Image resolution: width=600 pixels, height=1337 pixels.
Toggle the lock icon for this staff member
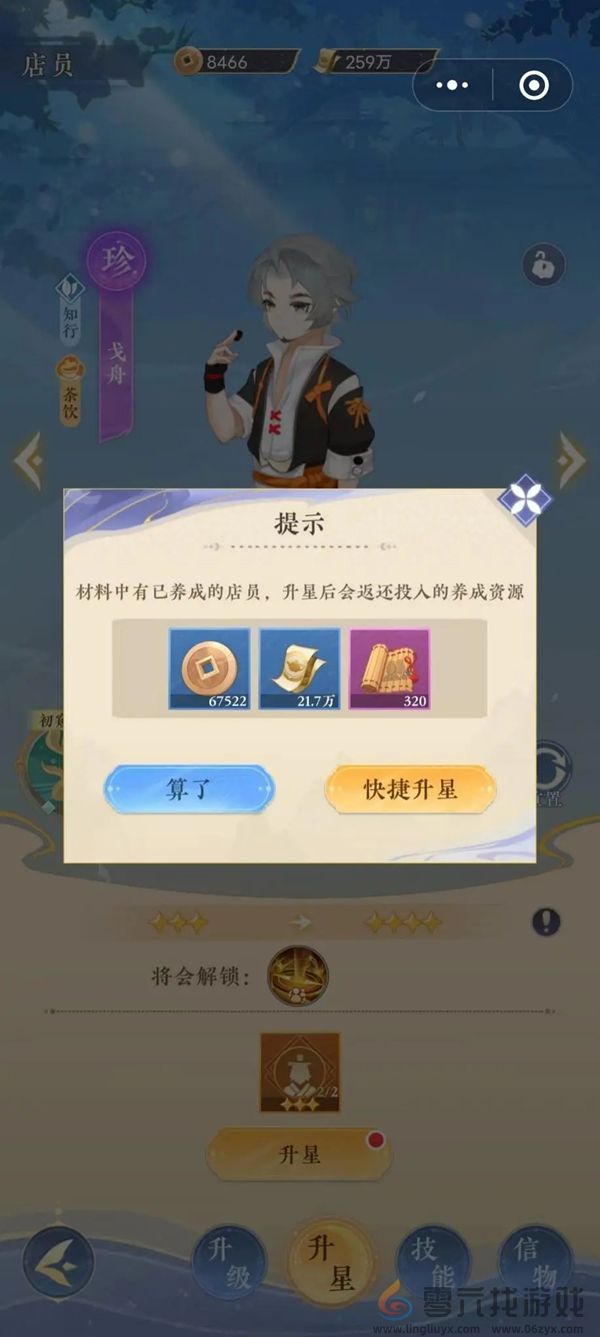(x=543, y=265)
